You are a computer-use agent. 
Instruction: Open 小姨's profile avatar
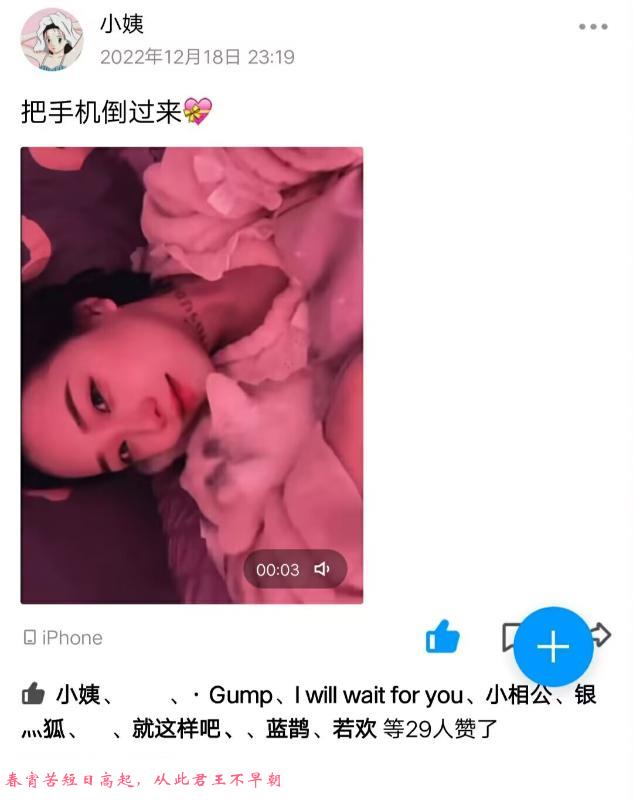pyautogui.click(x=51, y=39)
